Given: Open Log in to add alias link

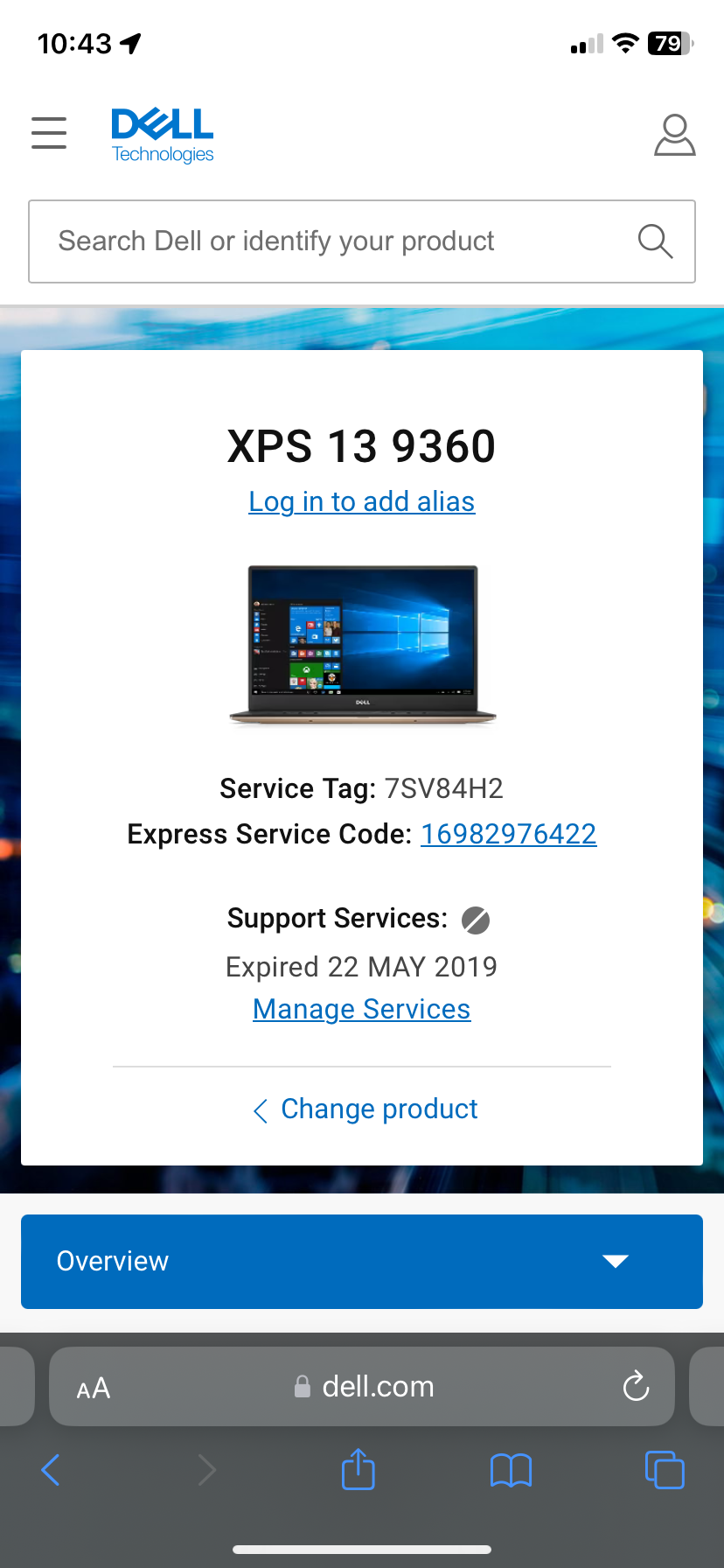Looking at the screenshot, I should 362,501.
